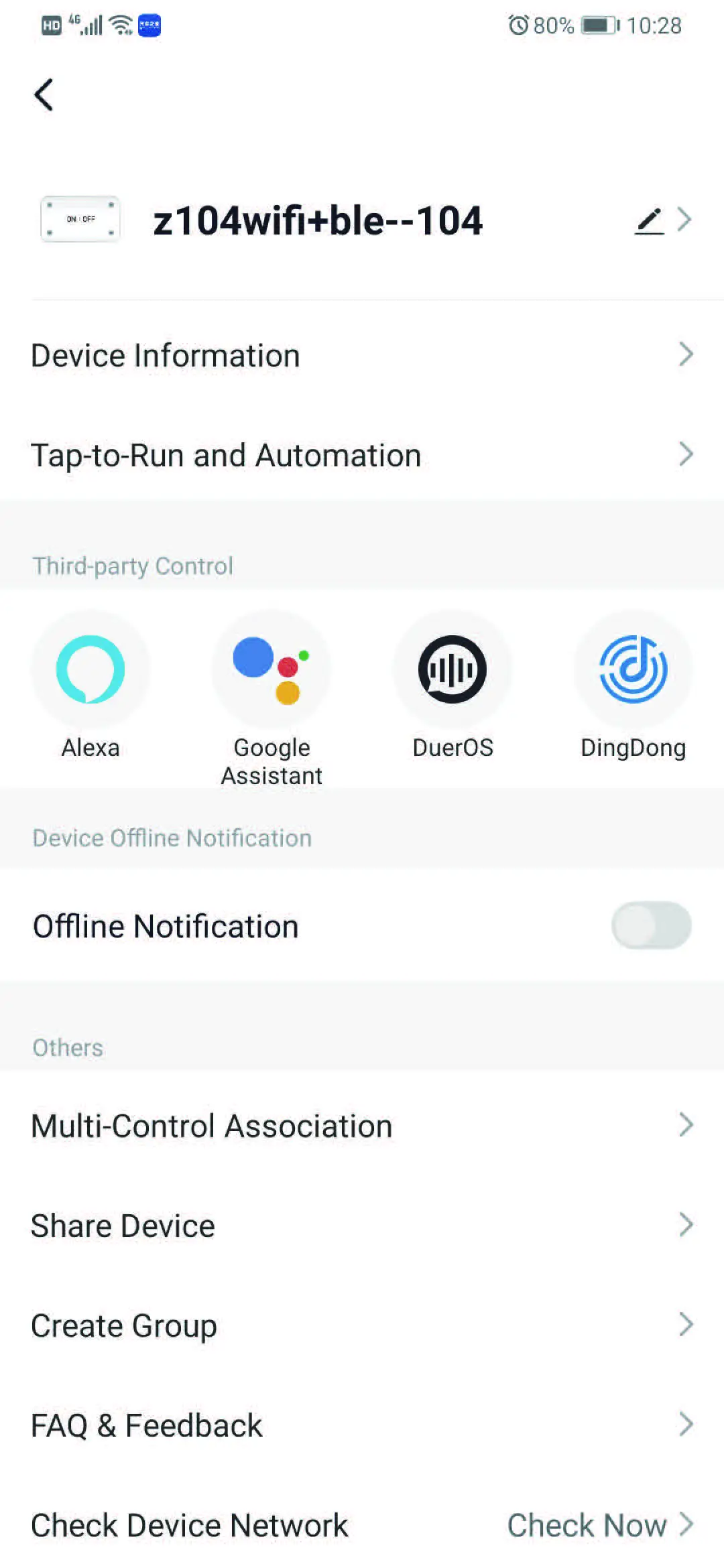
Task: Open Share Device
Action: pos(362,1226)
